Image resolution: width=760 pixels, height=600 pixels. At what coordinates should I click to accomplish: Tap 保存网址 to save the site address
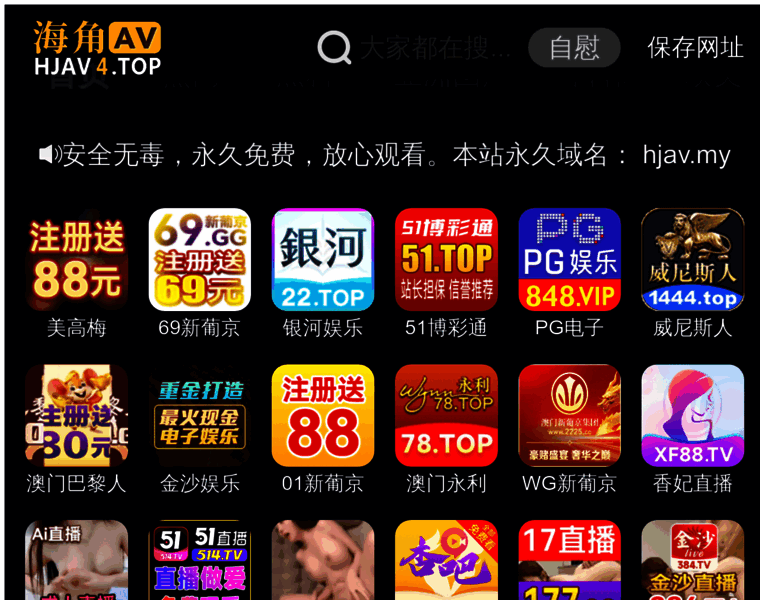pyautogui.click(x=695, y=47)
